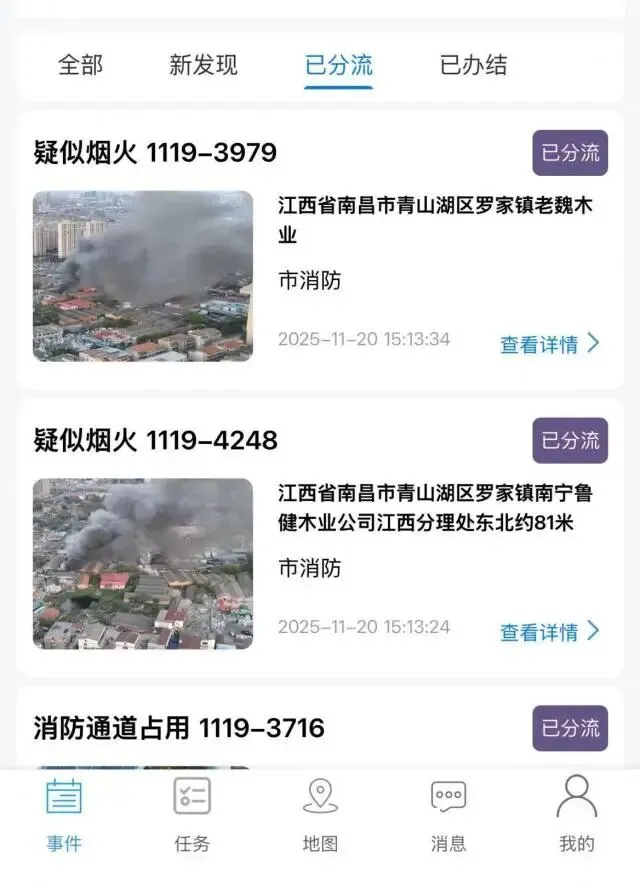Switch to the 全部 tab

80,65
